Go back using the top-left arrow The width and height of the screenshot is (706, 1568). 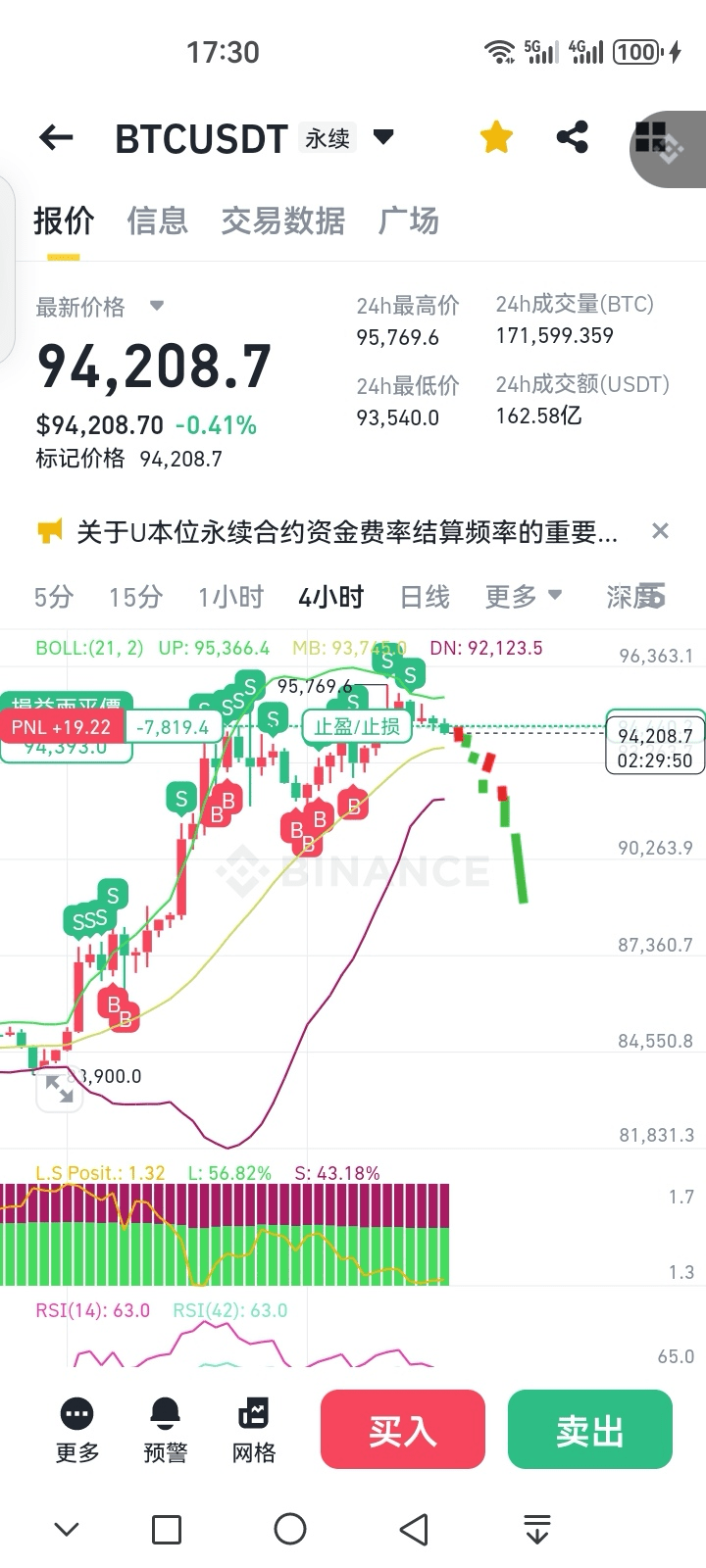pos(56,138)
